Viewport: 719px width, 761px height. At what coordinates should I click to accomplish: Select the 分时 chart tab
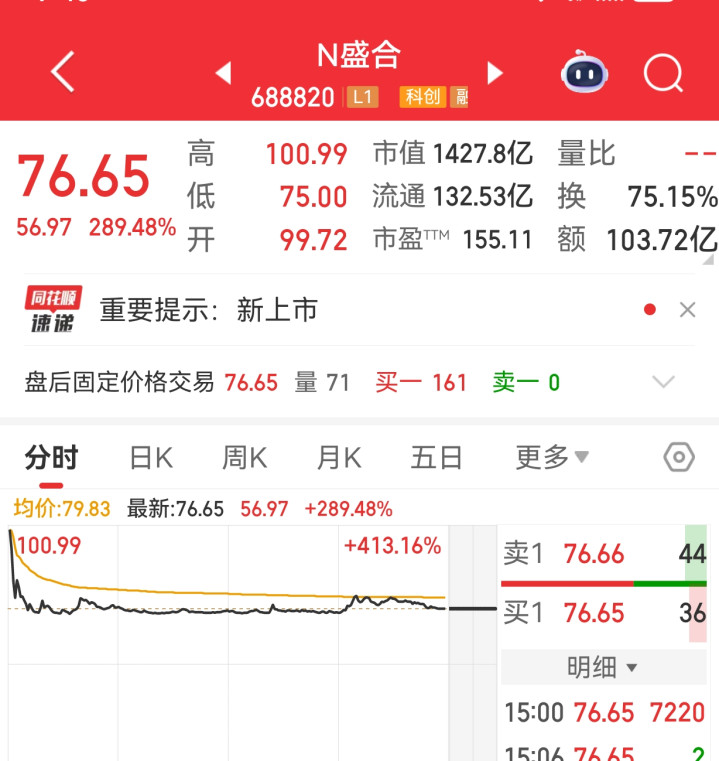pyautogui.click(x=51, y=458)
